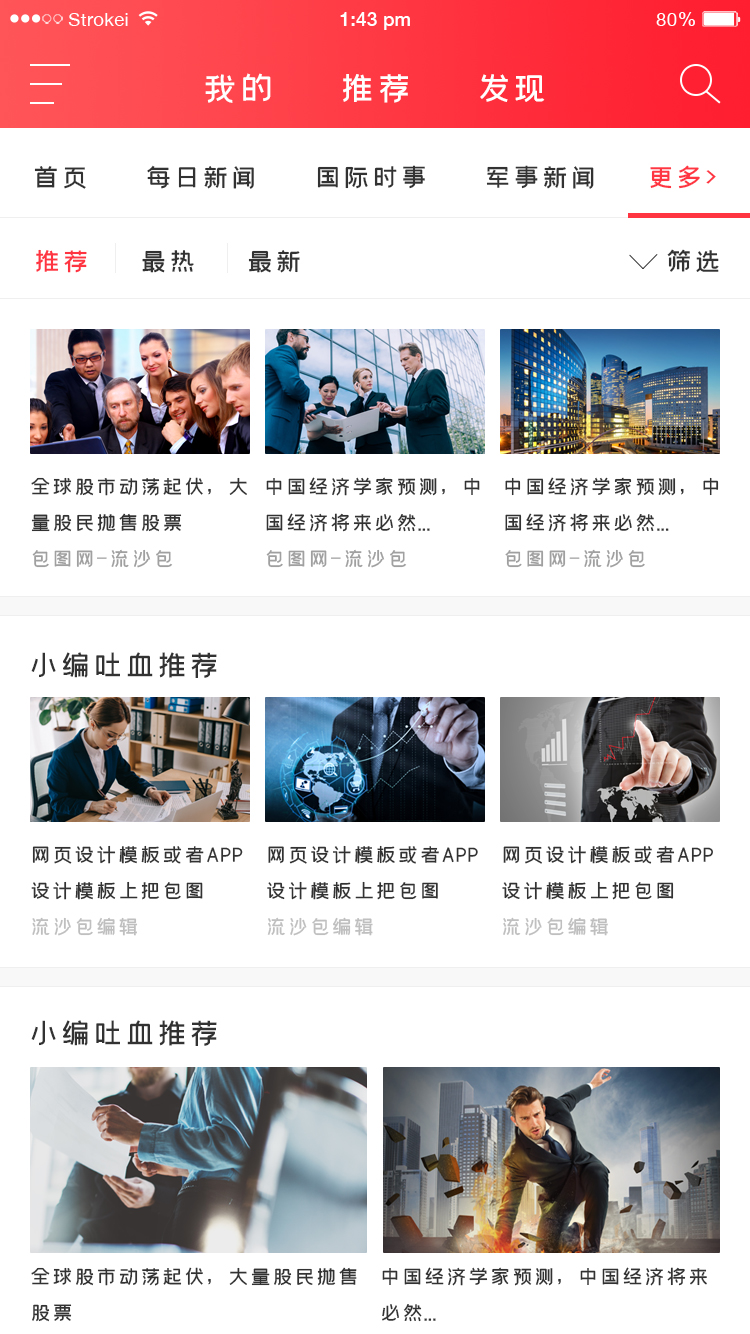Open the hamburger drawer menu
This screenshot has height=1334, width=750.
click(49, 84)
